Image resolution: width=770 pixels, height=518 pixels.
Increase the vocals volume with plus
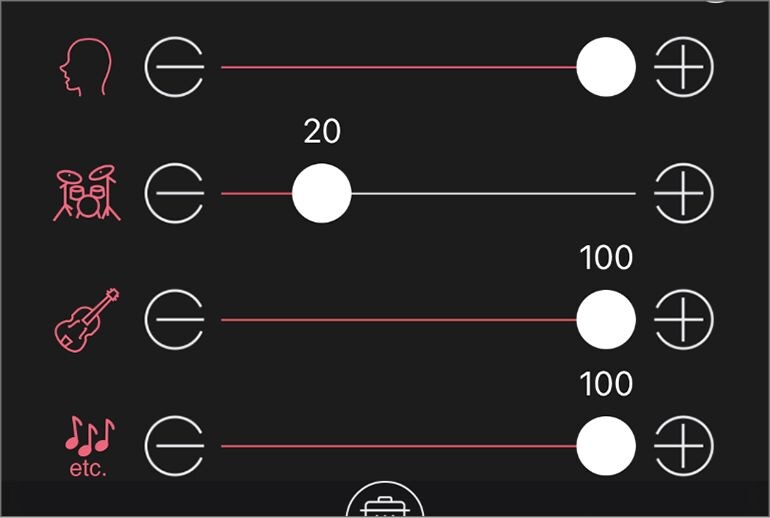point(685,67)
